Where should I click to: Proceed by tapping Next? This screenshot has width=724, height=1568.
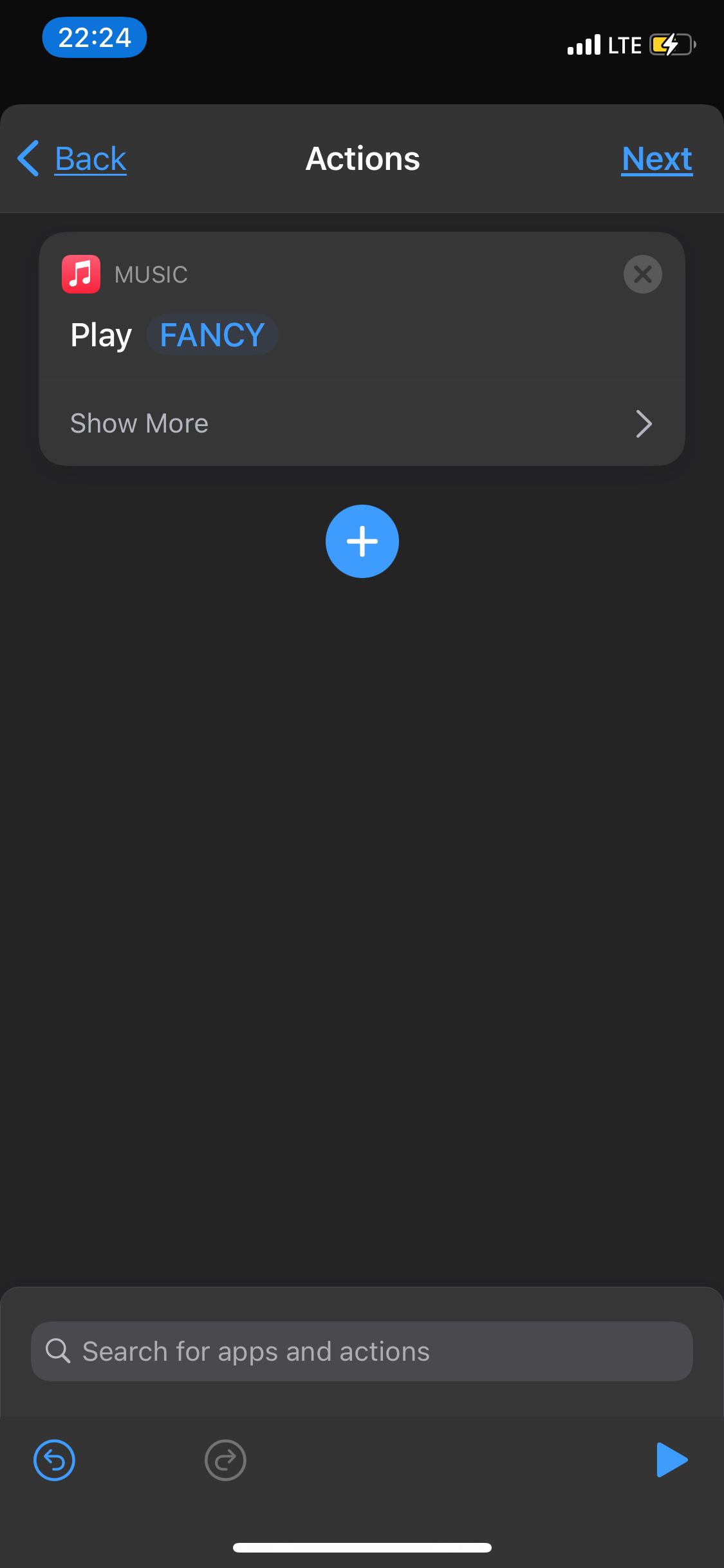(x=656, y=158)
